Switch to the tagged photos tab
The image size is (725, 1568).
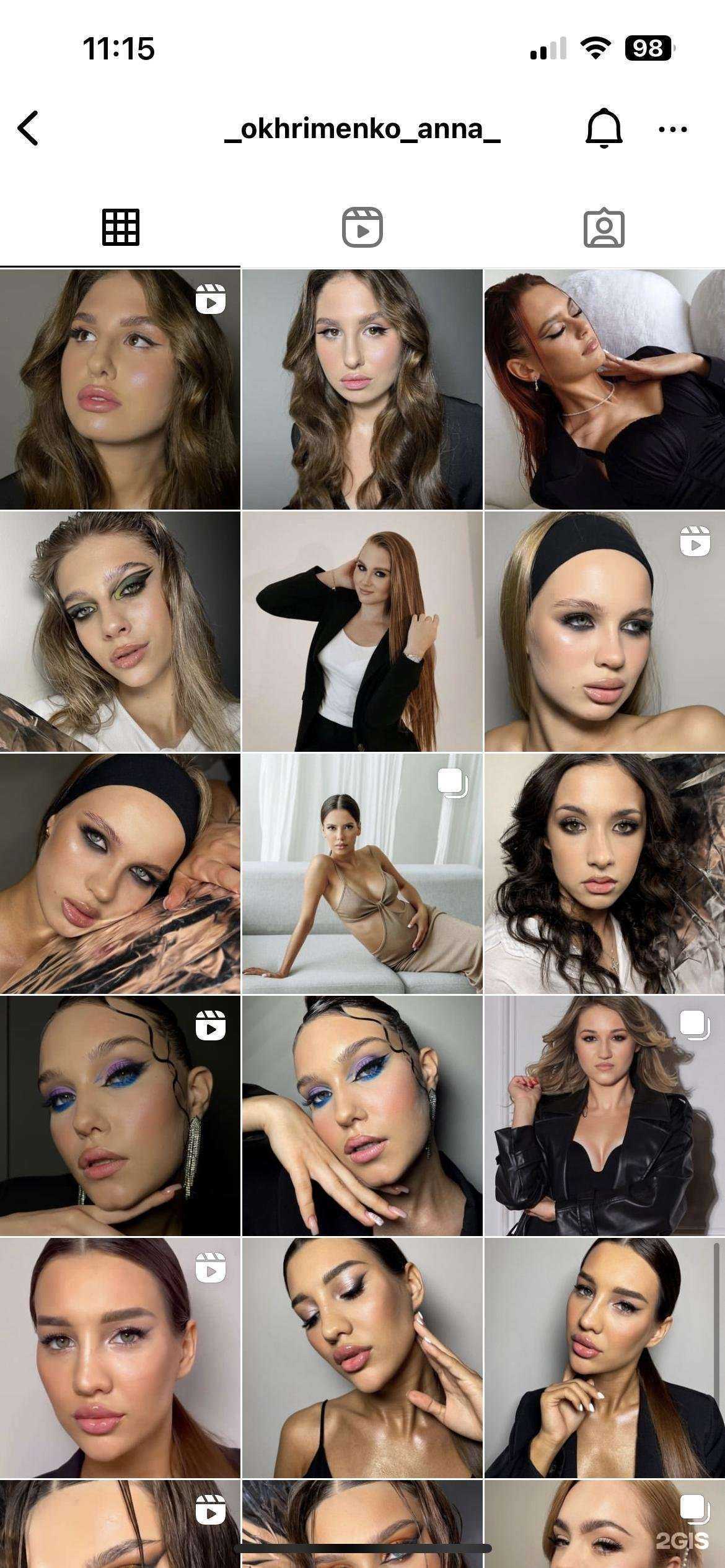pos(604,228)
